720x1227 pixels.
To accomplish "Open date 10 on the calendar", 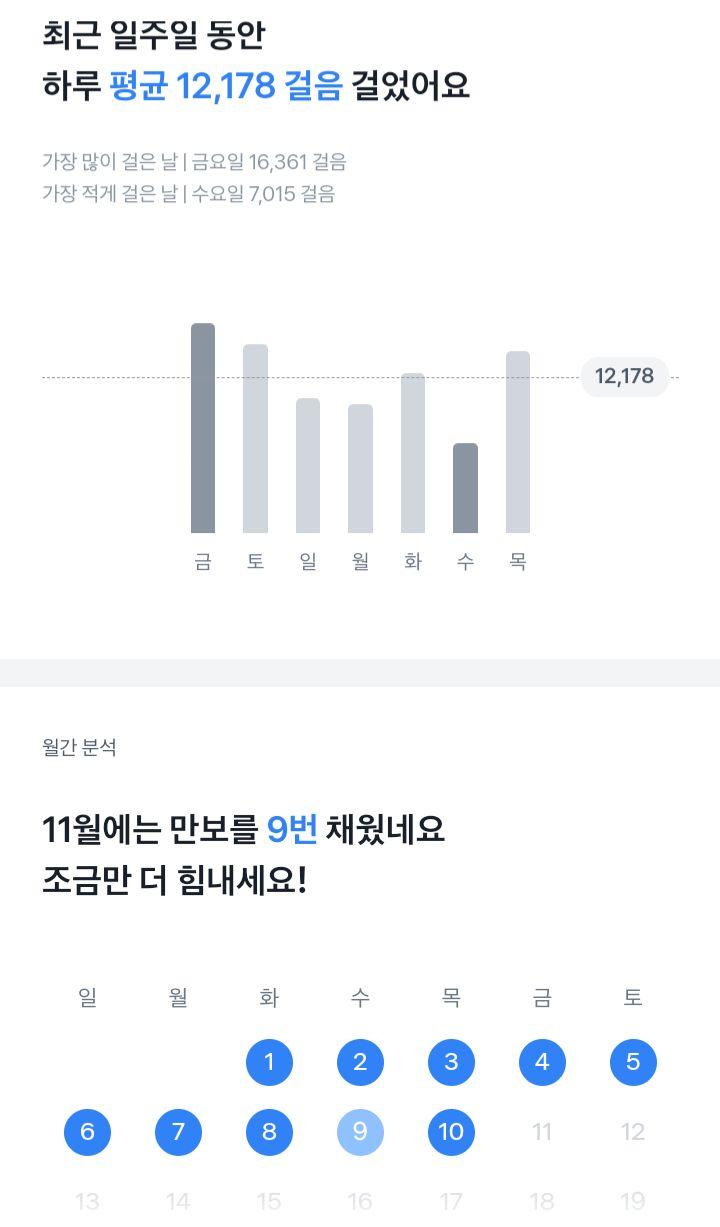I will [x=451, y=1132].
